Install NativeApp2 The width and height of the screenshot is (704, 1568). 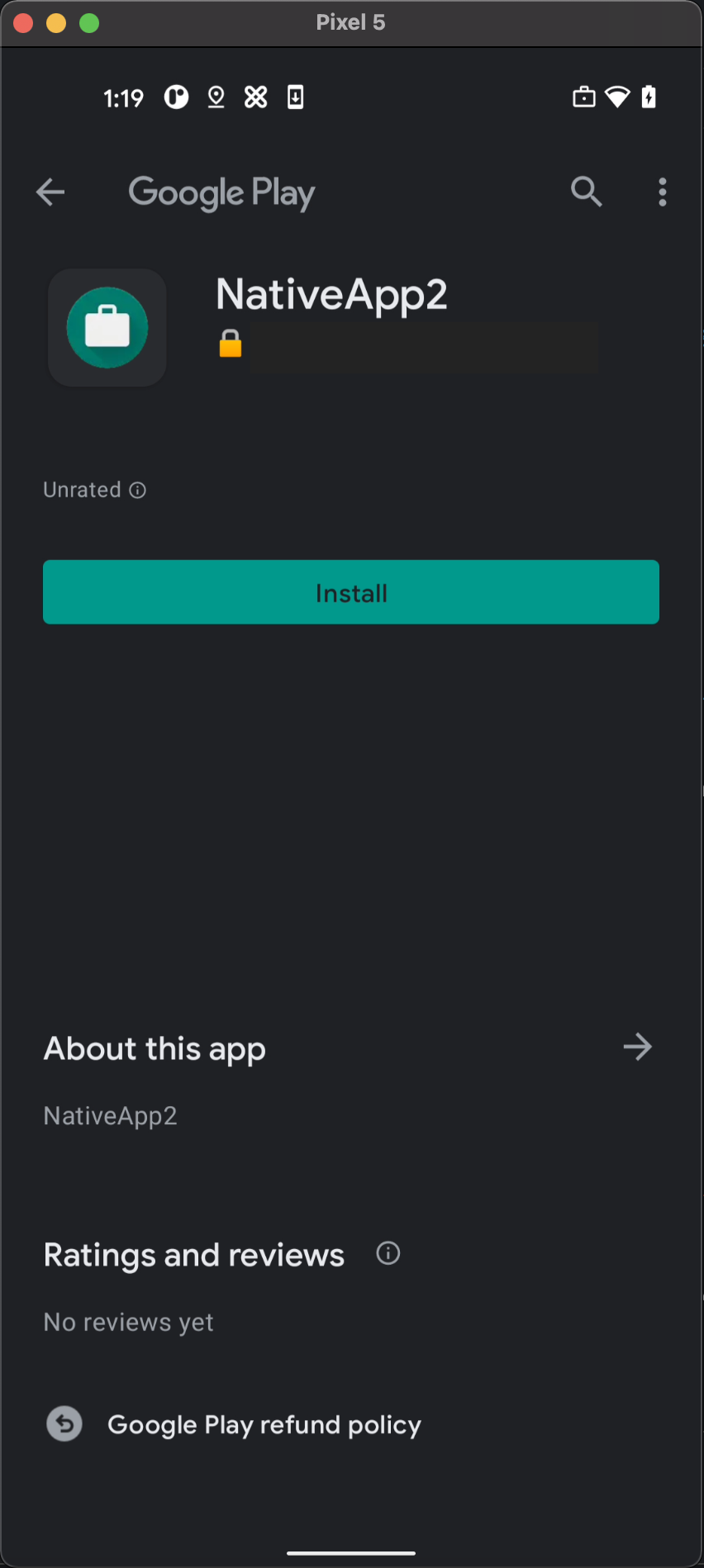pos(351,592)
